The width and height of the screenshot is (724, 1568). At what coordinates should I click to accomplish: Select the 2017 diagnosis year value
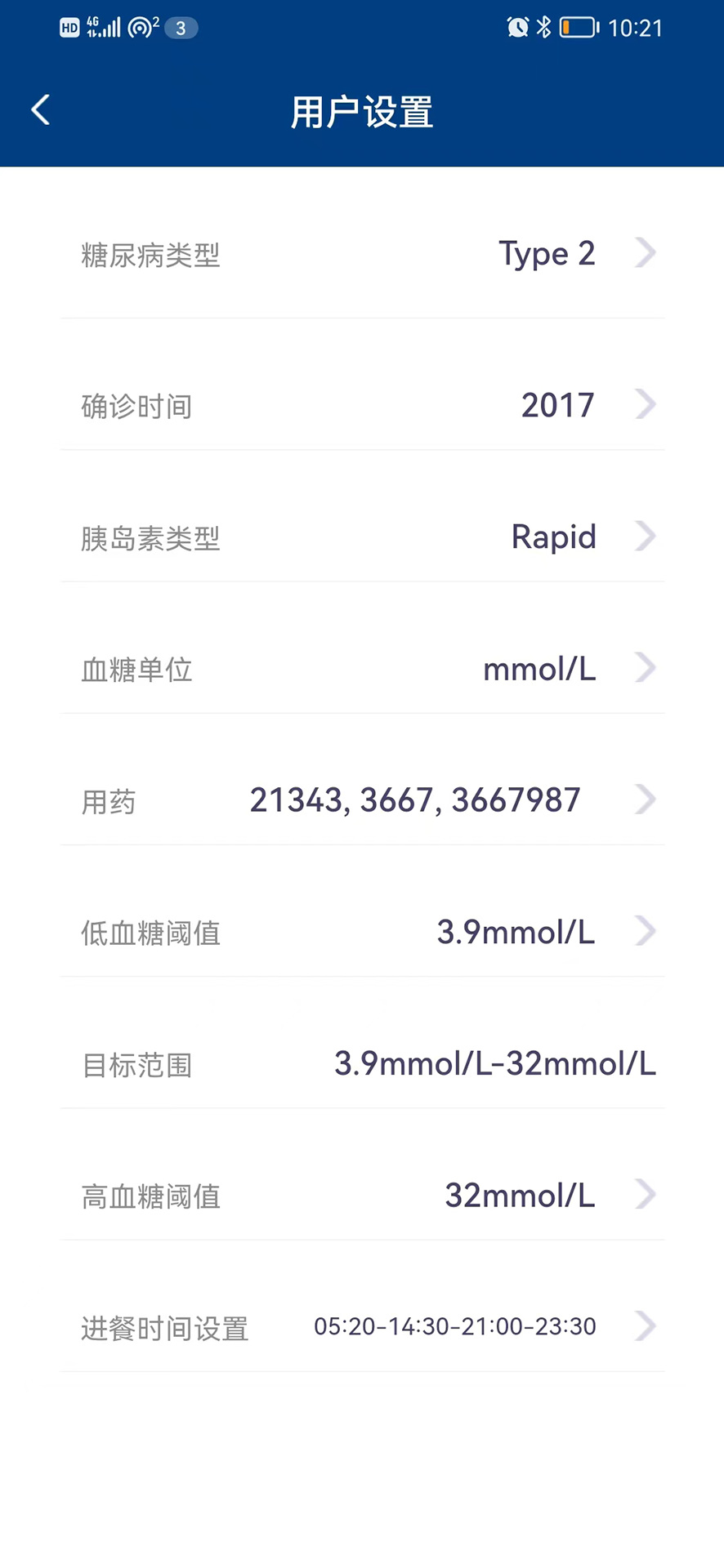point(557,405)
